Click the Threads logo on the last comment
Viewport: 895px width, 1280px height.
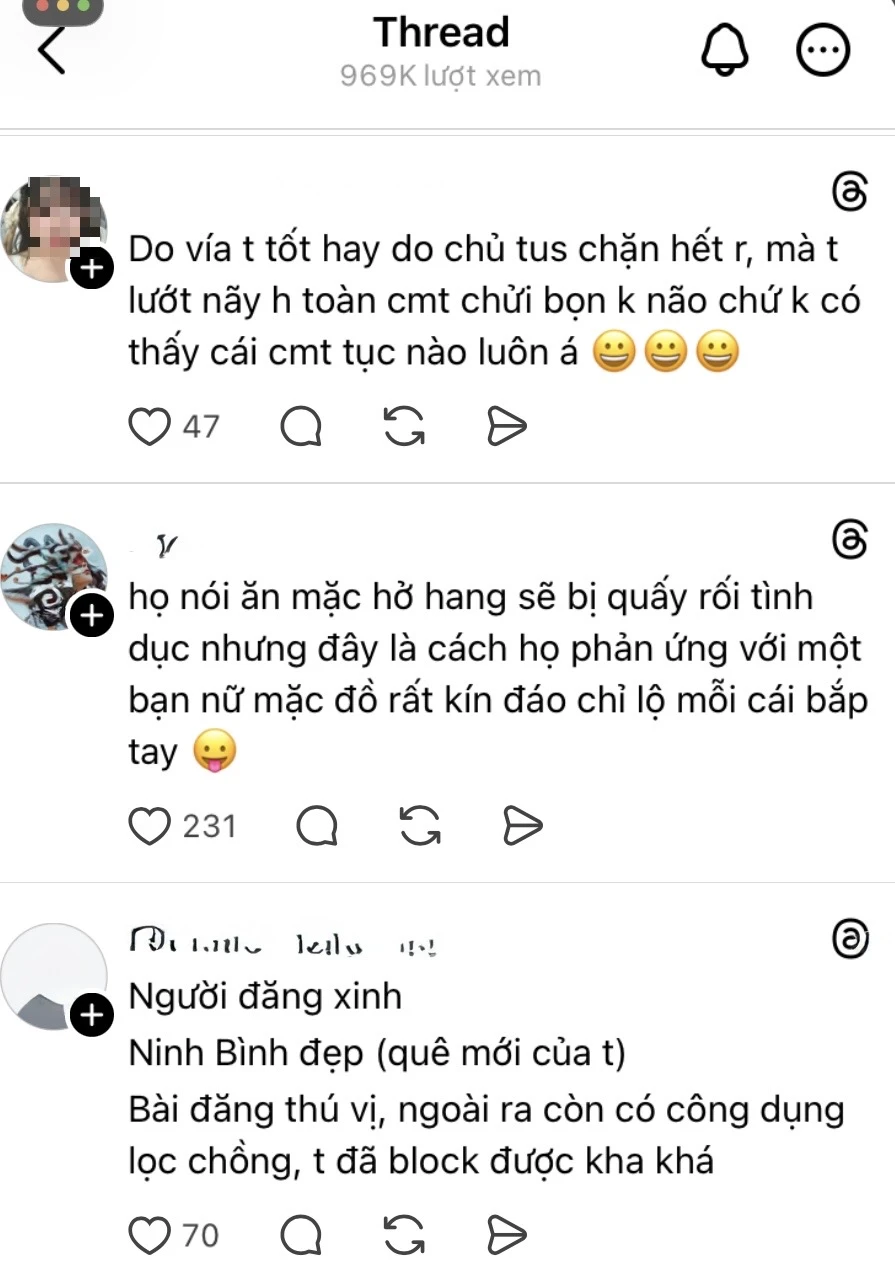[x=849, y=938]
